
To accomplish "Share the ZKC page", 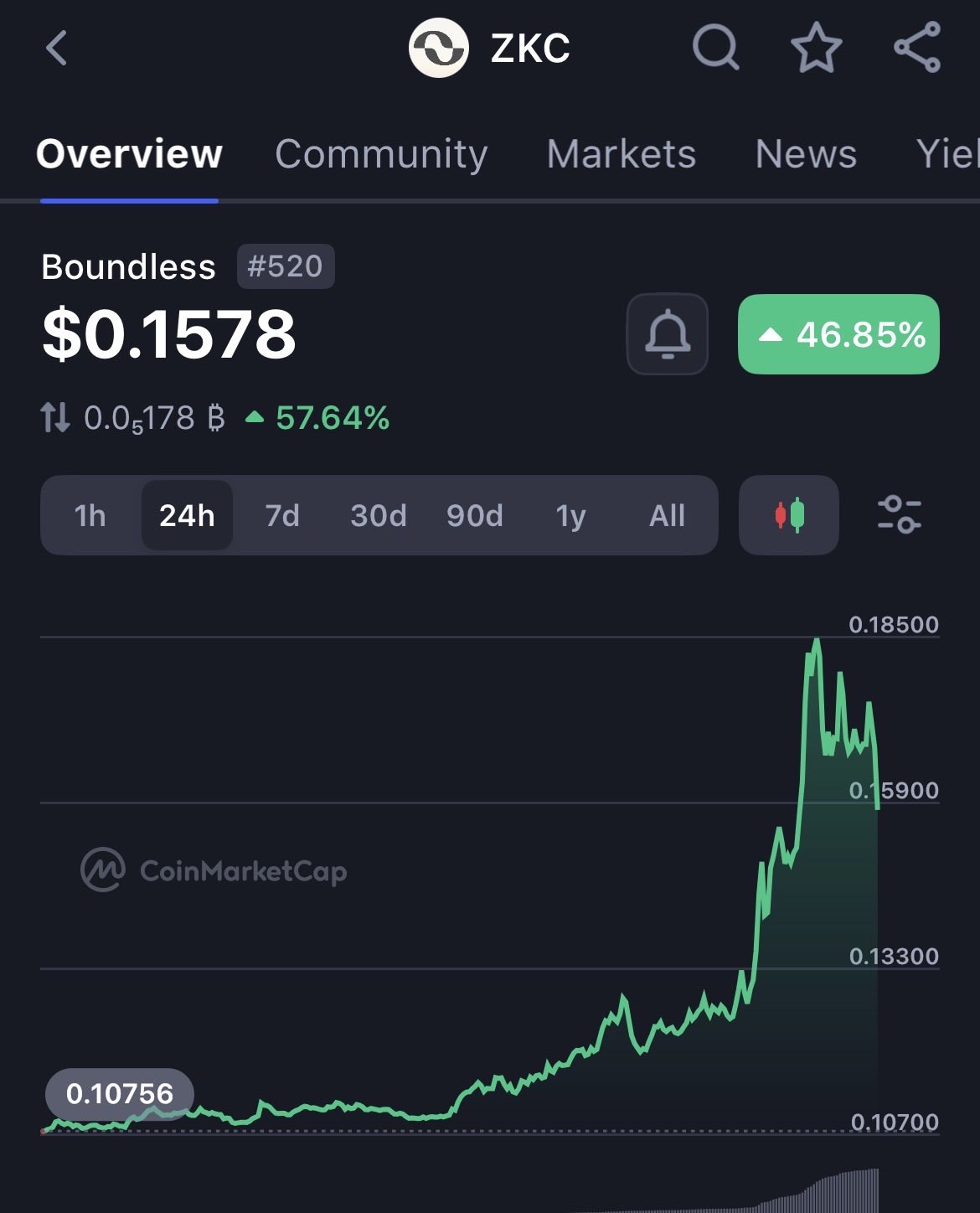I will (917, 48).
